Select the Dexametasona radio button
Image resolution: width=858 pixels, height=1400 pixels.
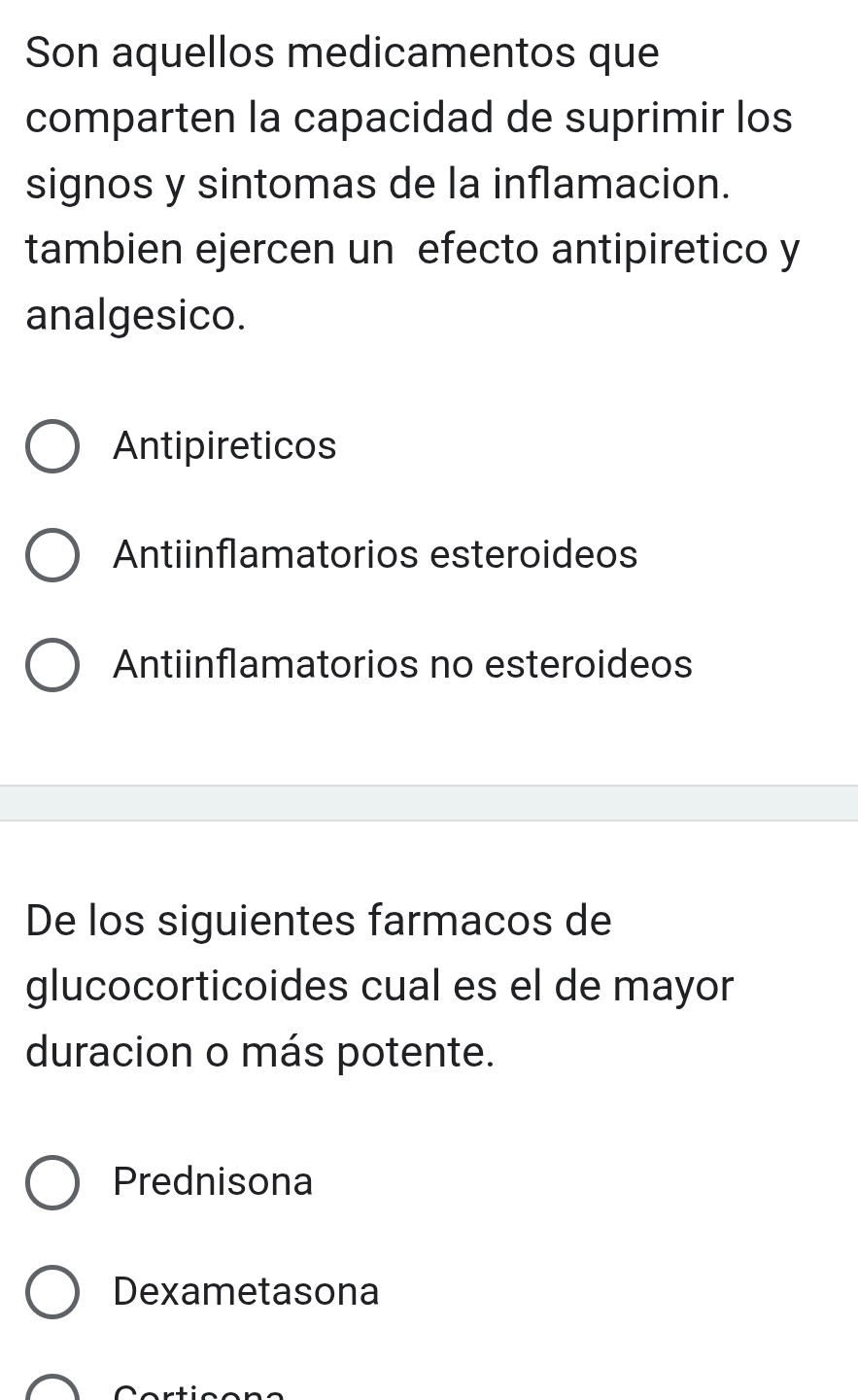[x=52, y=1292]
